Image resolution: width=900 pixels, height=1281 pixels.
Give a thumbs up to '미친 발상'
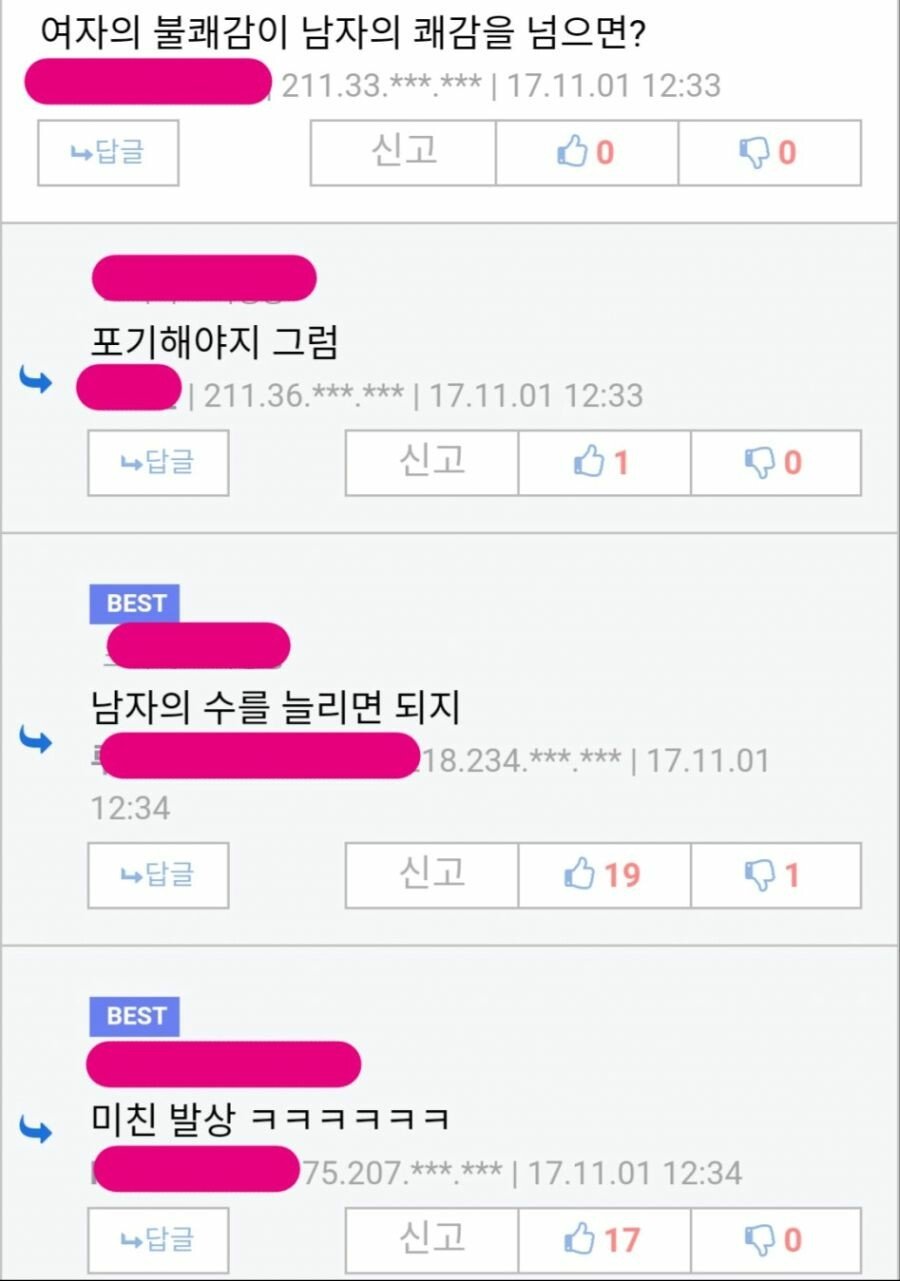pyautogui.click(x=603, y=1241)
